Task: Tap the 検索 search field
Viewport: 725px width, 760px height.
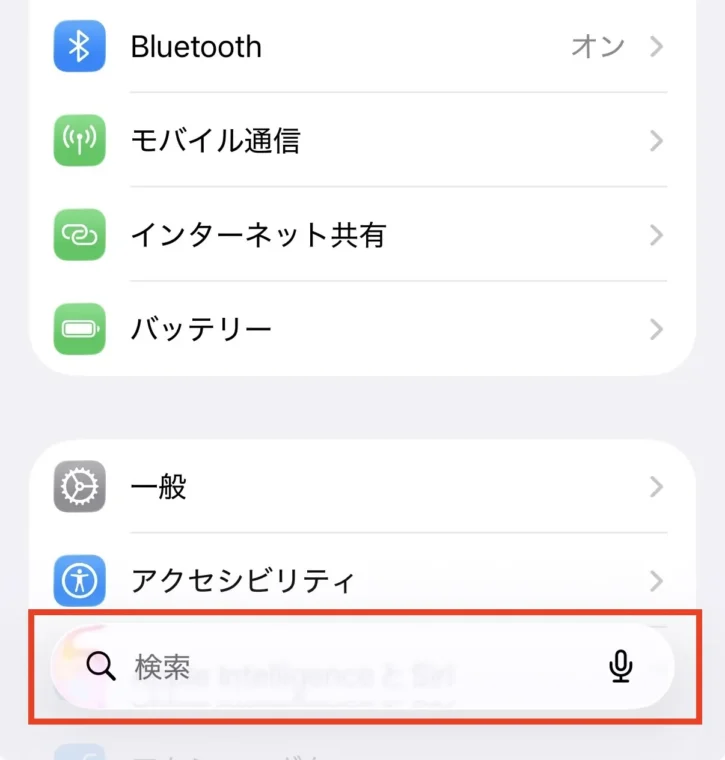Action: coord(340,667)
